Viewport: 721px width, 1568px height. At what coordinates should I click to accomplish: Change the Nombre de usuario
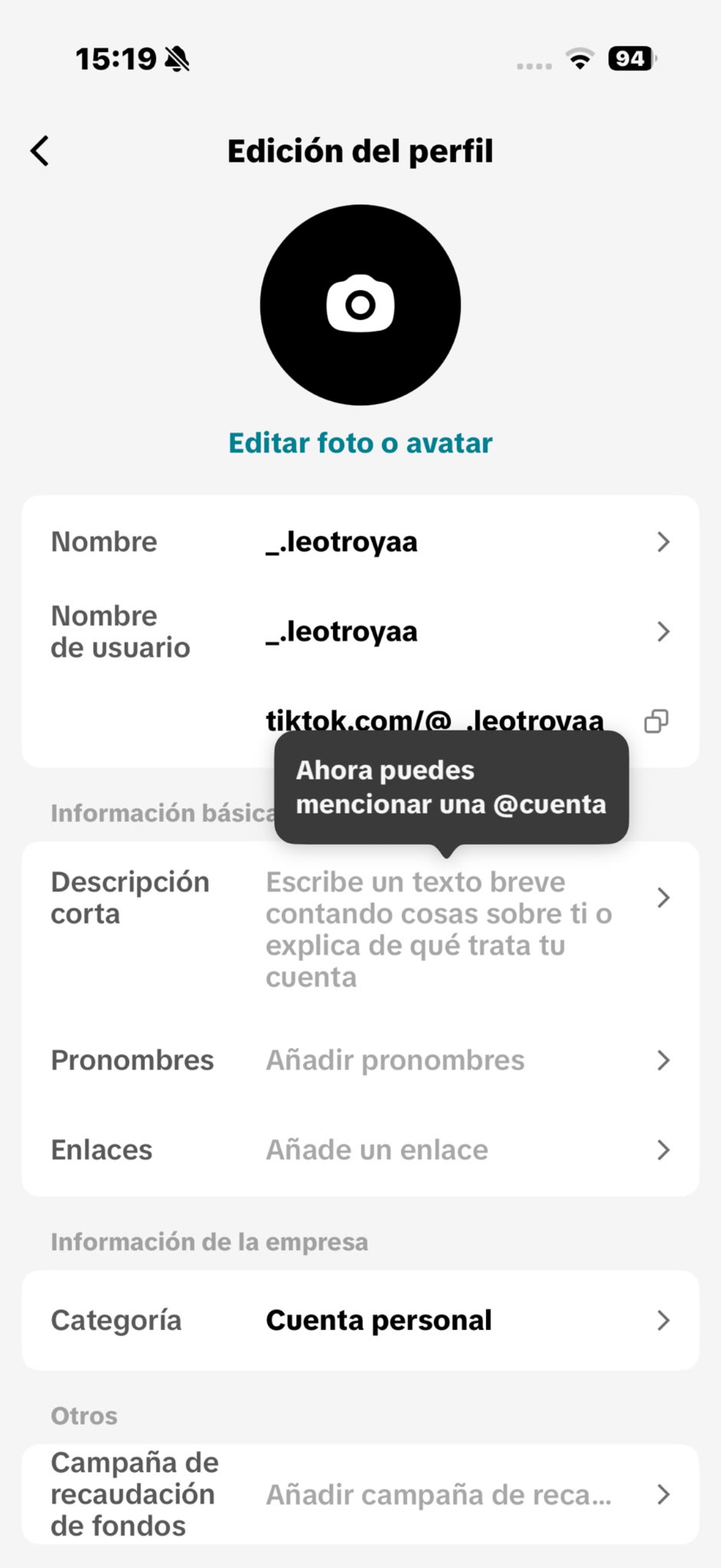360,632
